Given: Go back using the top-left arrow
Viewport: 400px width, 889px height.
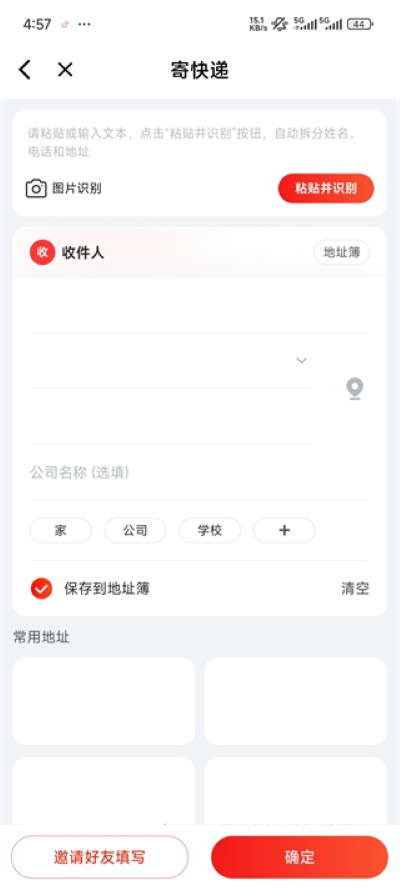Looking at the screenshot, I should point(24,70).
